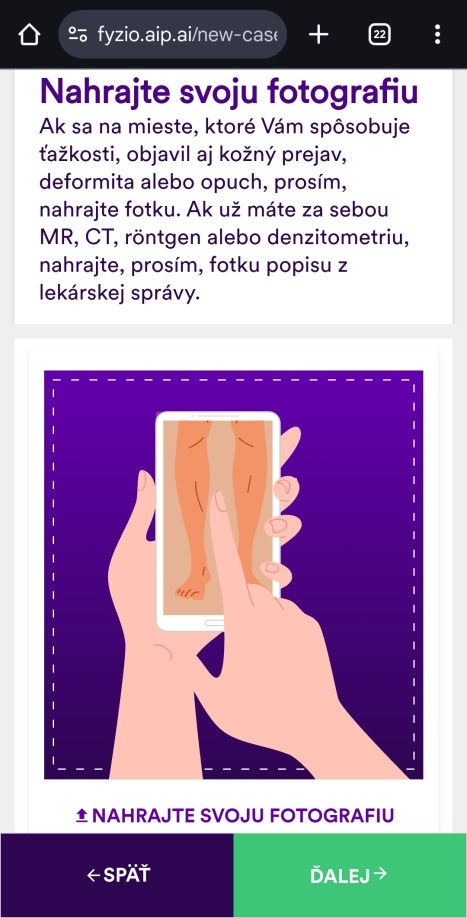
Task: Tap the photo upload illustration area
Action: coord(234,574)
